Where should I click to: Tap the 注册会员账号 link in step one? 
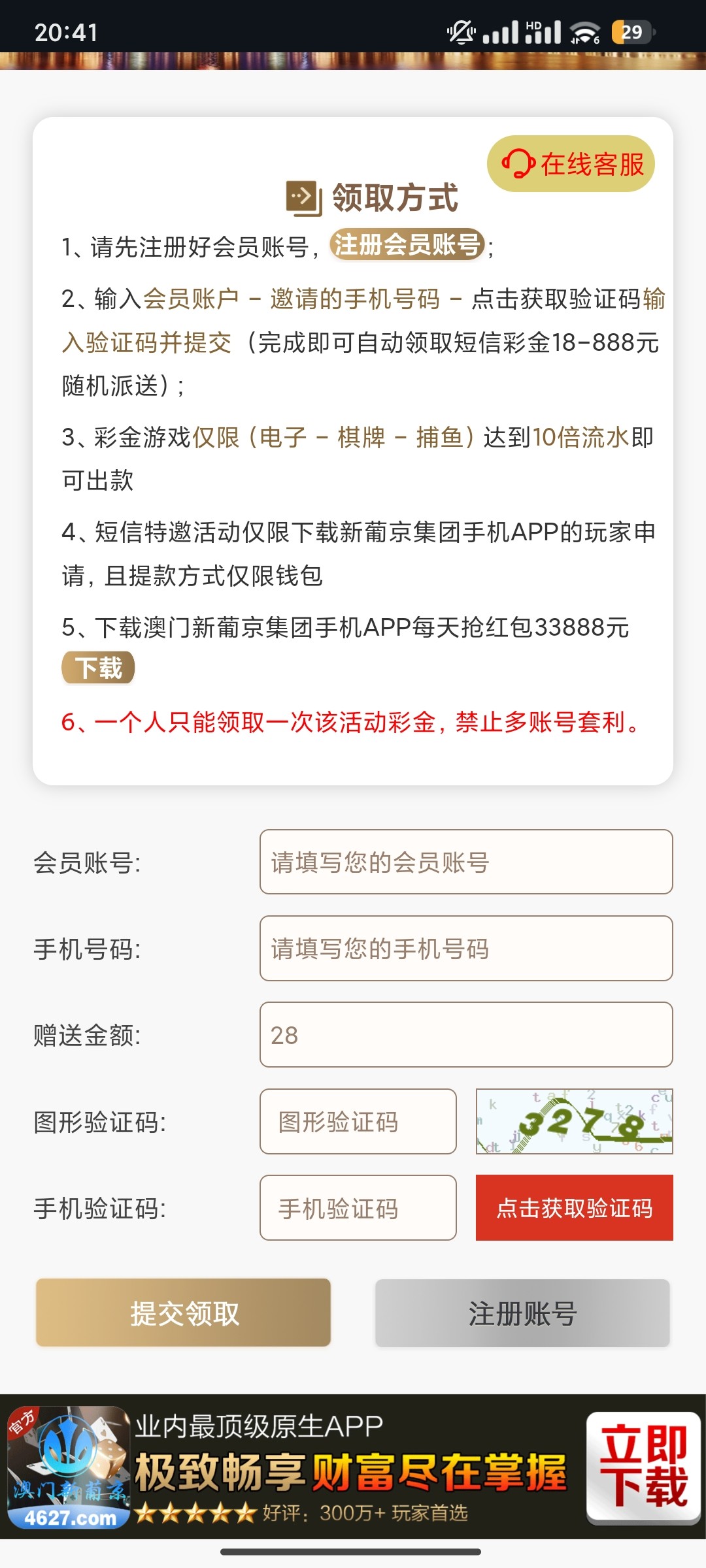[x=407, y=245]
